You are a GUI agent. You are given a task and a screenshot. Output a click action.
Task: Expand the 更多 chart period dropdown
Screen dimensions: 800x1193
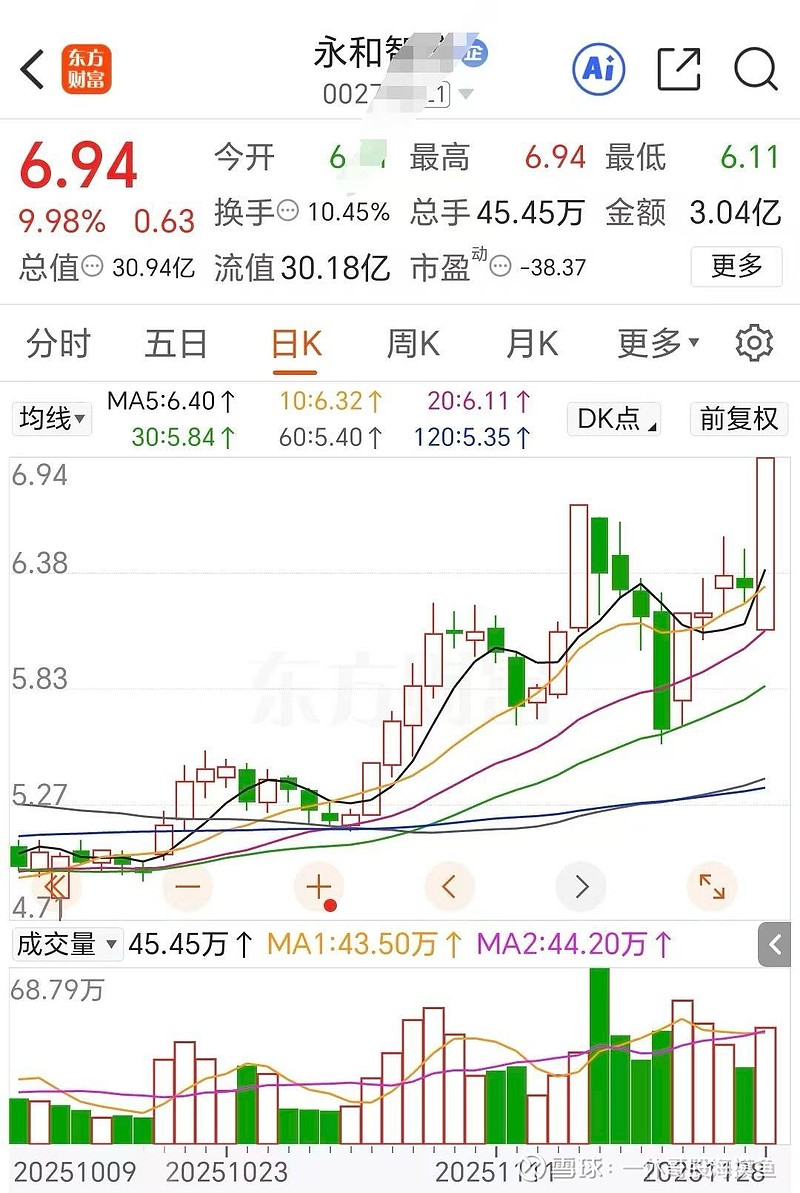pos(655,343)
